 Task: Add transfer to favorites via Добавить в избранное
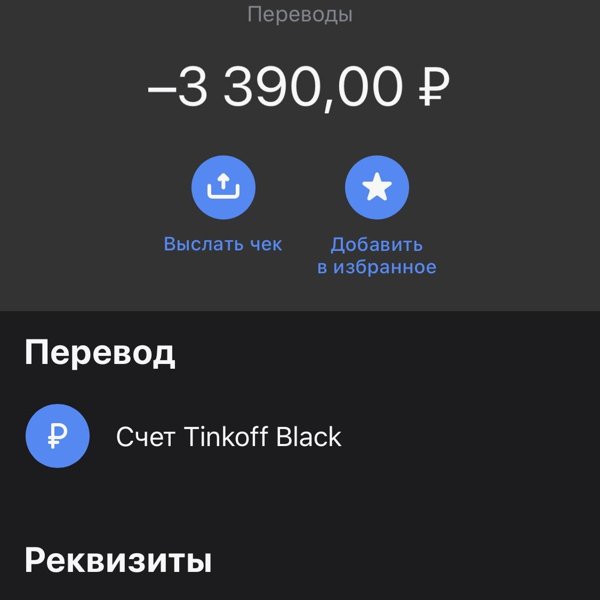click(377, 187)
